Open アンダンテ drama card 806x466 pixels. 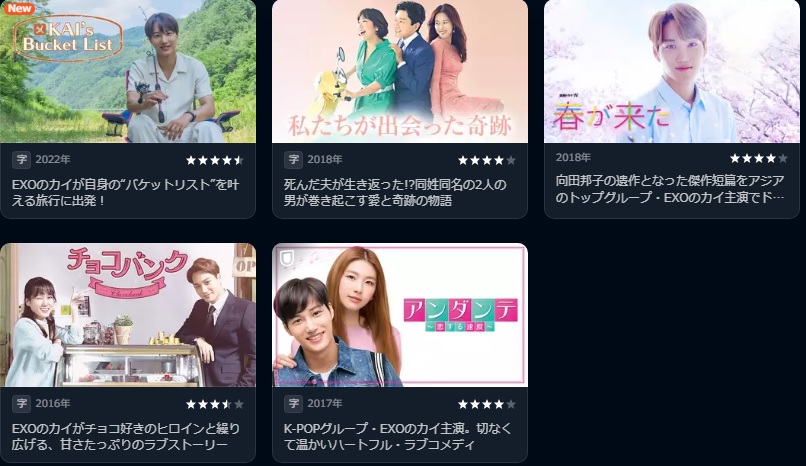tap(400, 315)
